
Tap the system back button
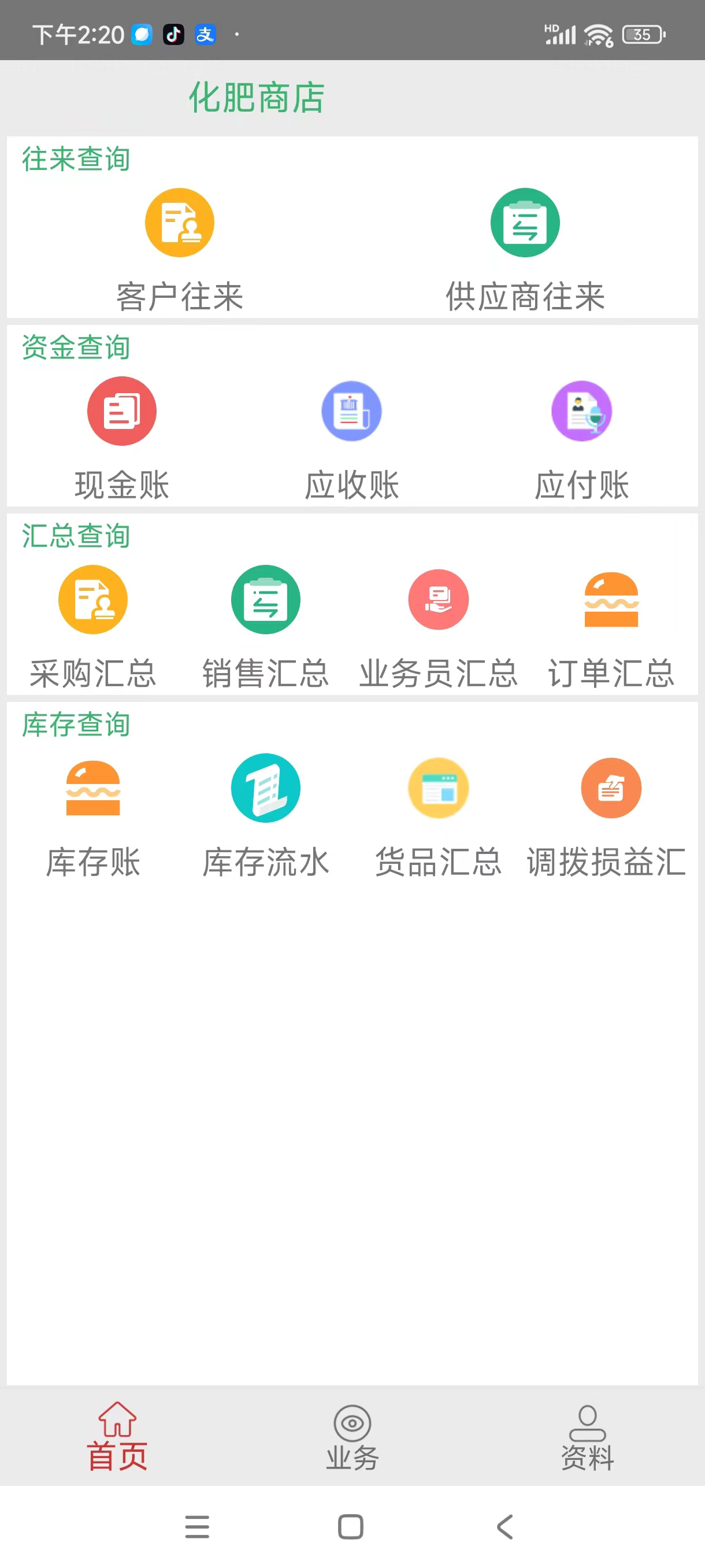pos(506,1526)
